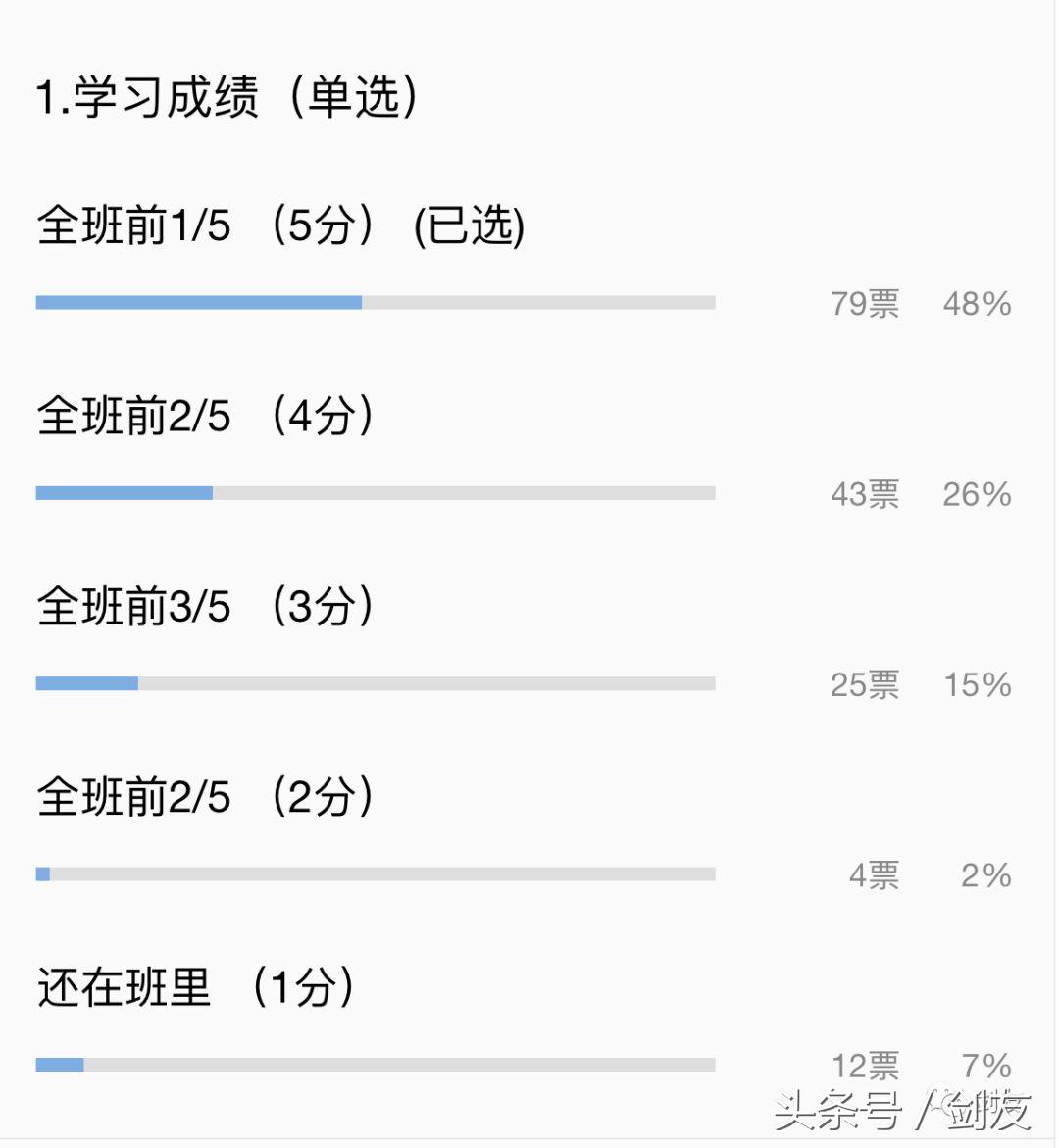Click the progress bar for 全班前1/5

(376, 302)
